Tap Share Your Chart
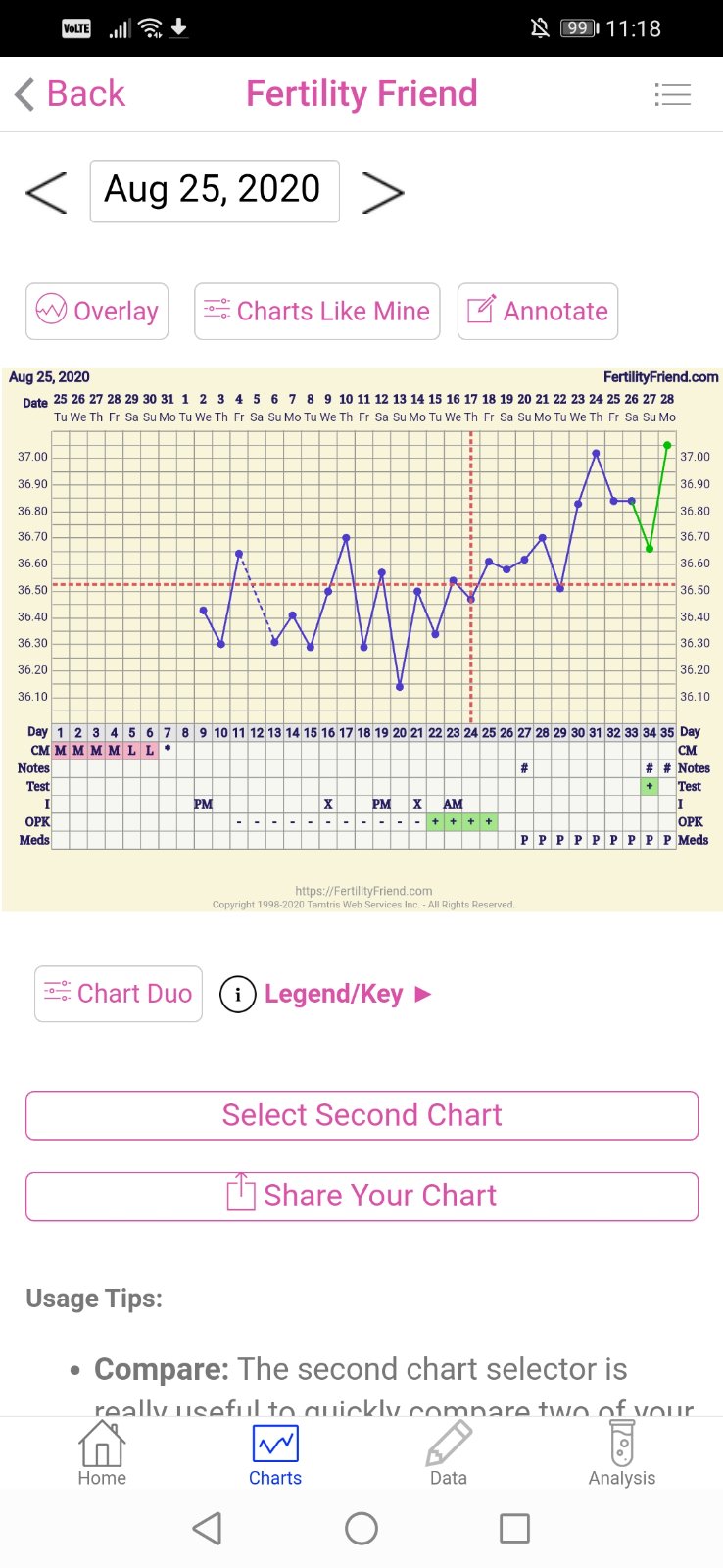 click(361, 1196)
